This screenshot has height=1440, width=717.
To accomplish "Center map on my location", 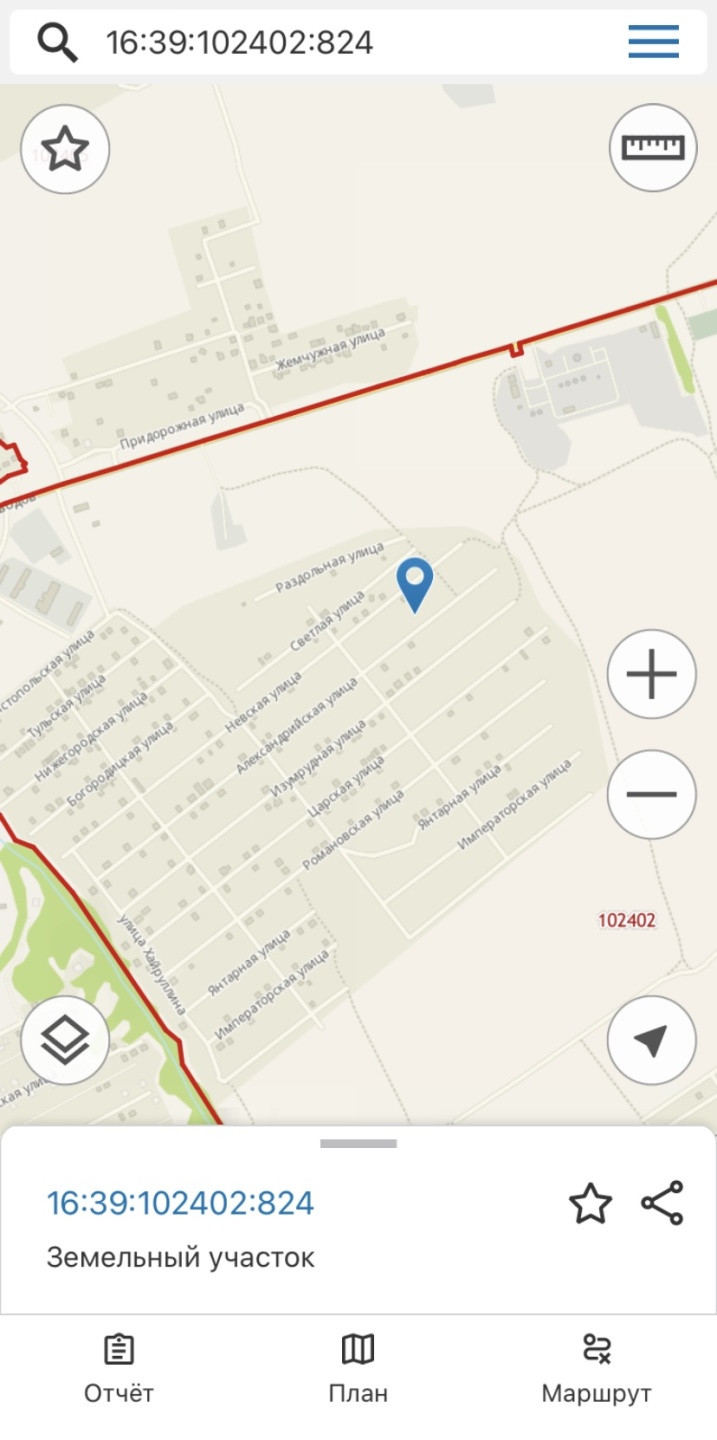I will click(x=652, y=1041).
